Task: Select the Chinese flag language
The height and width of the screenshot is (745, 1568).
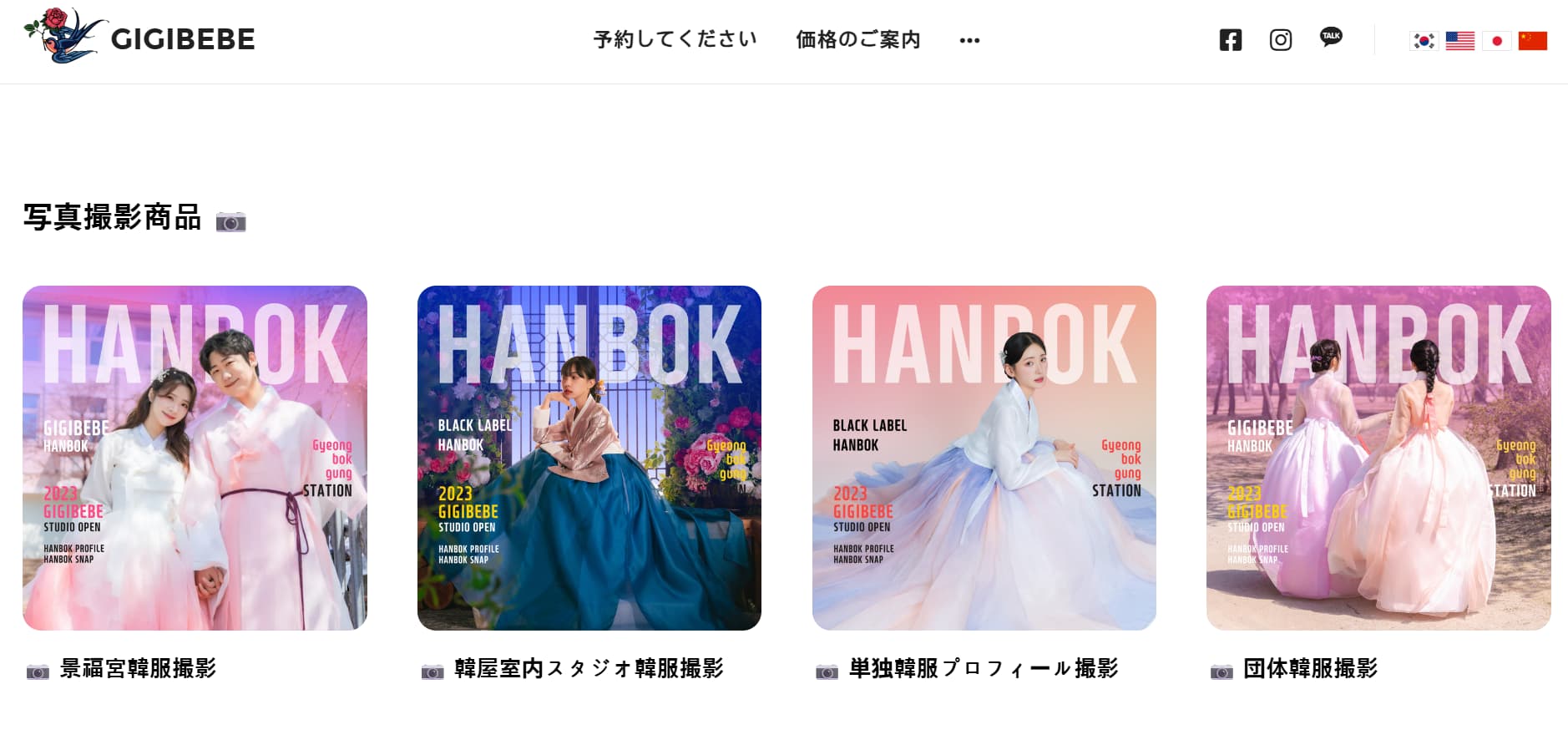Action: click(1533, 40)
